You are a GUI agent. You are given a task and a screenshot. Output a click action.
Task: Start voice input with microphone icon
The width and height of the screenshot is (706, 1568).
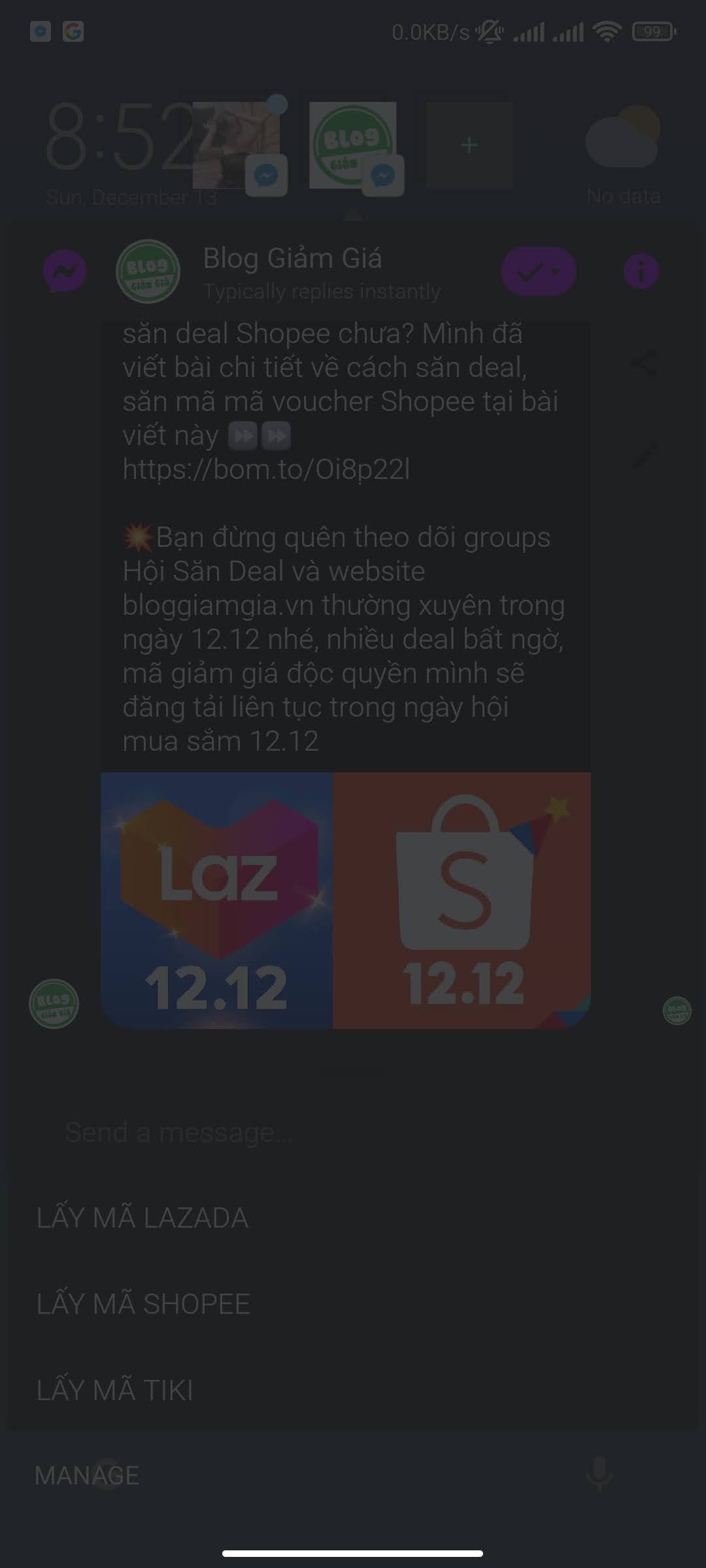(599, 1474)
